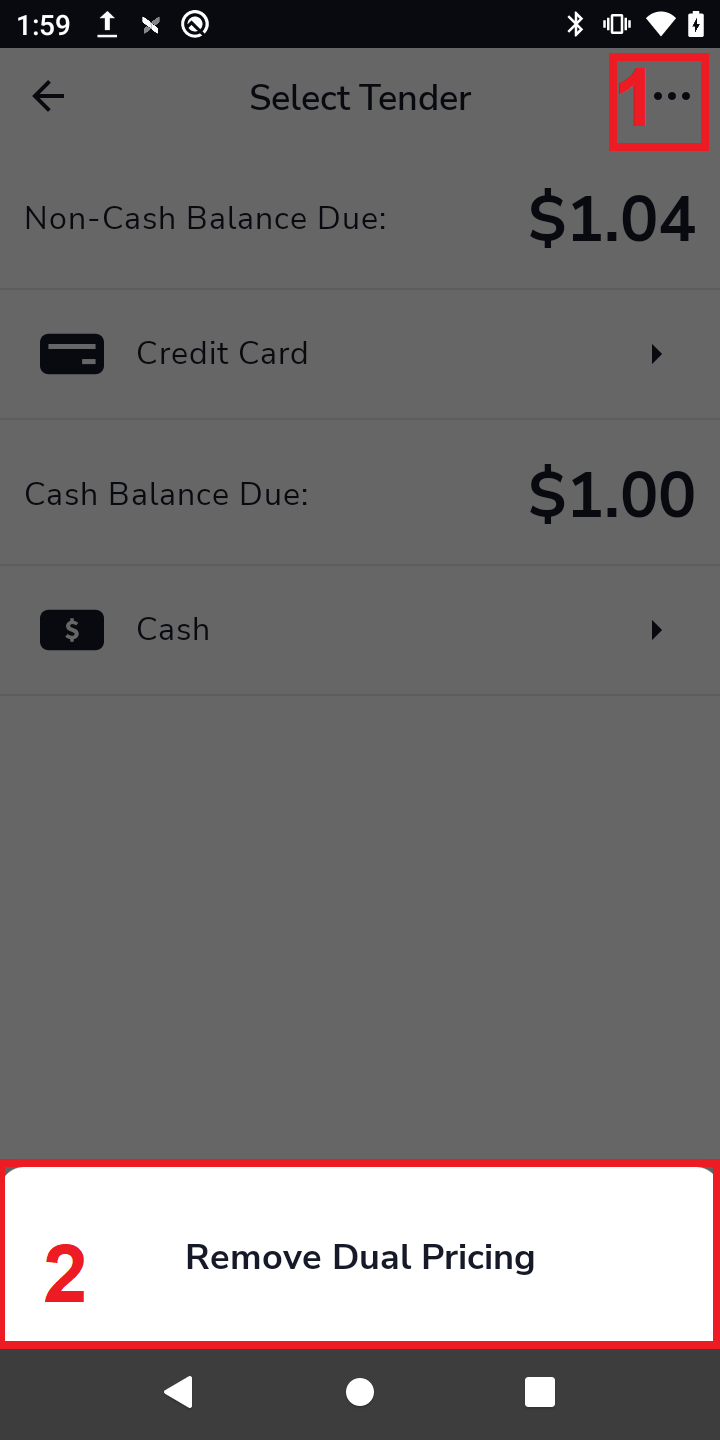Open the three-dot overflow menu

671,97
